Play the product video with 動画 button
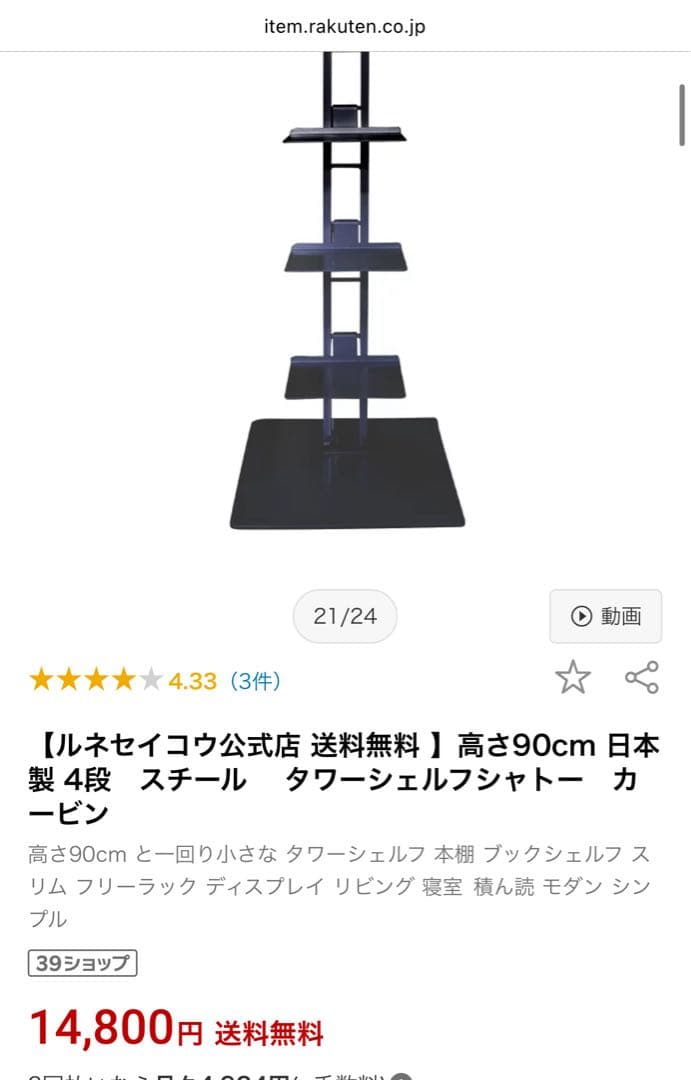 (605, 616)
